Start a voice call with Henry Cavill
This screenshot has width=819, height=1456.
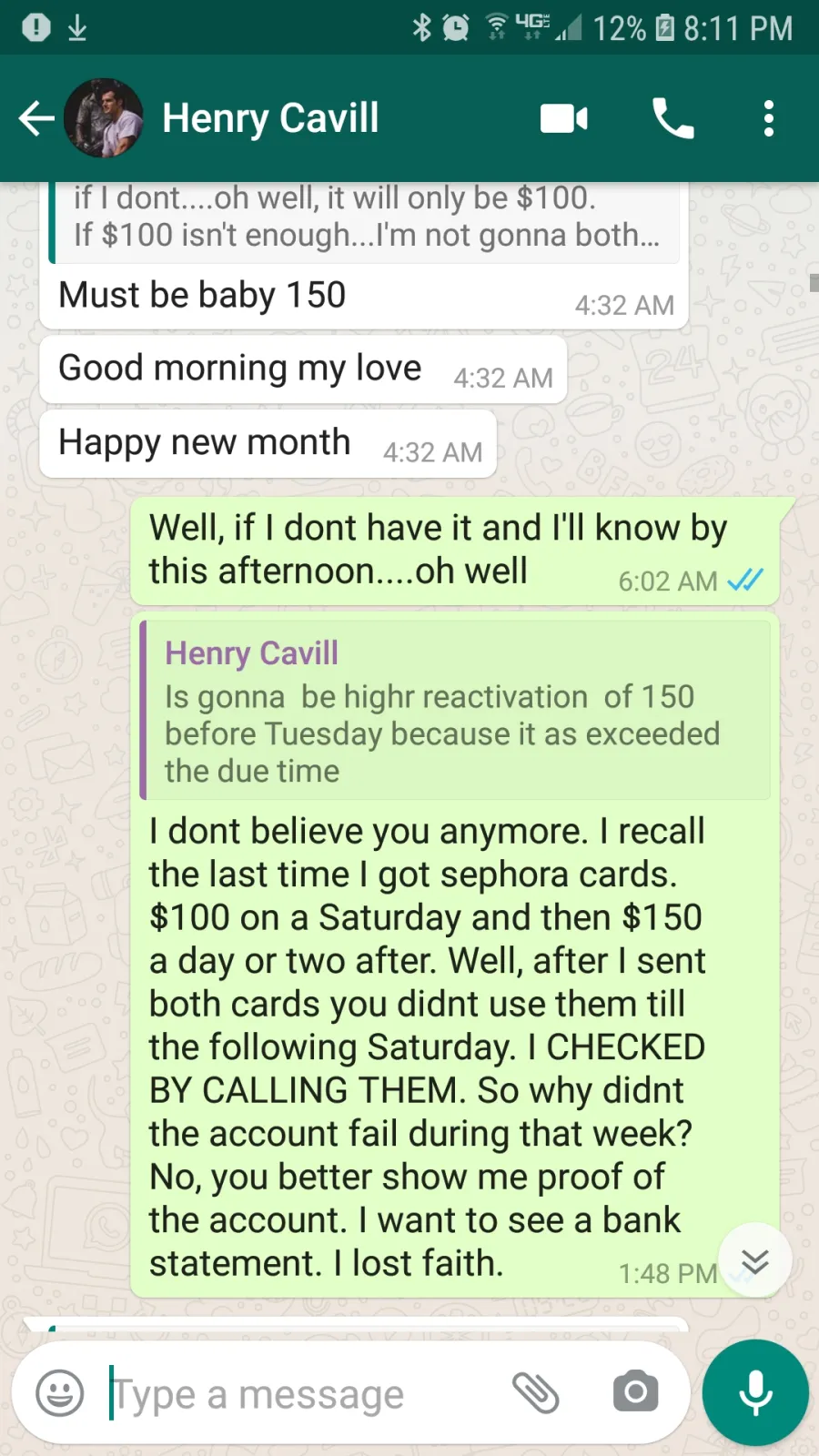click(673, 118)
